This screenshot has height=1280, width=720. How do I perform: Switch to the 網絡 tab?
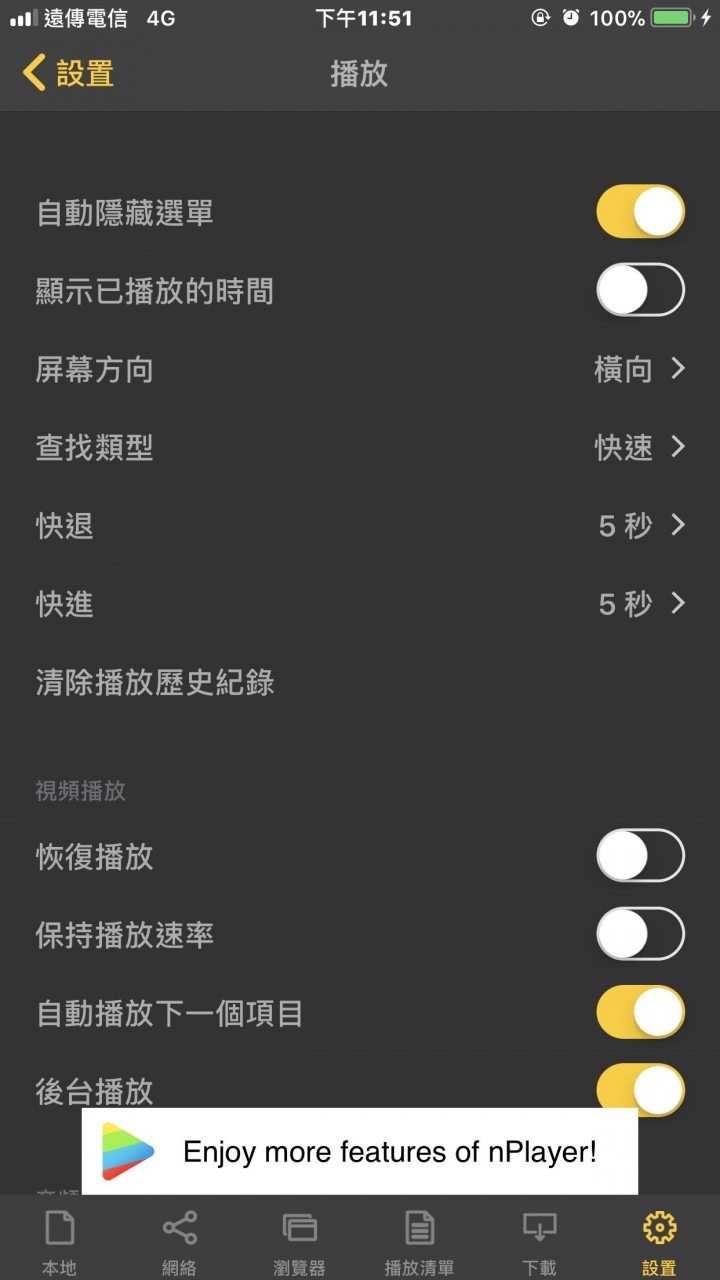179,1242
